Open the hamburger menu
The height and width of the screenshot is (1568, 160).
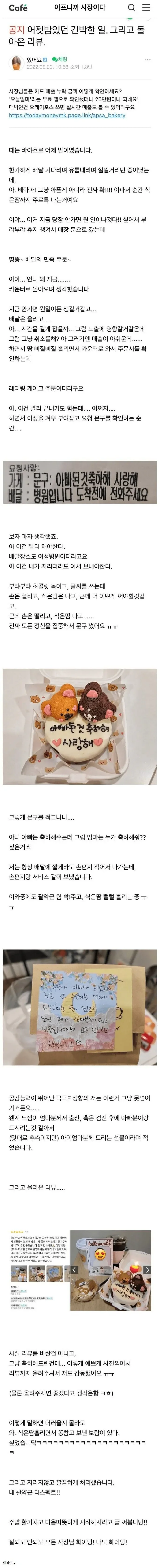(147, 8)
